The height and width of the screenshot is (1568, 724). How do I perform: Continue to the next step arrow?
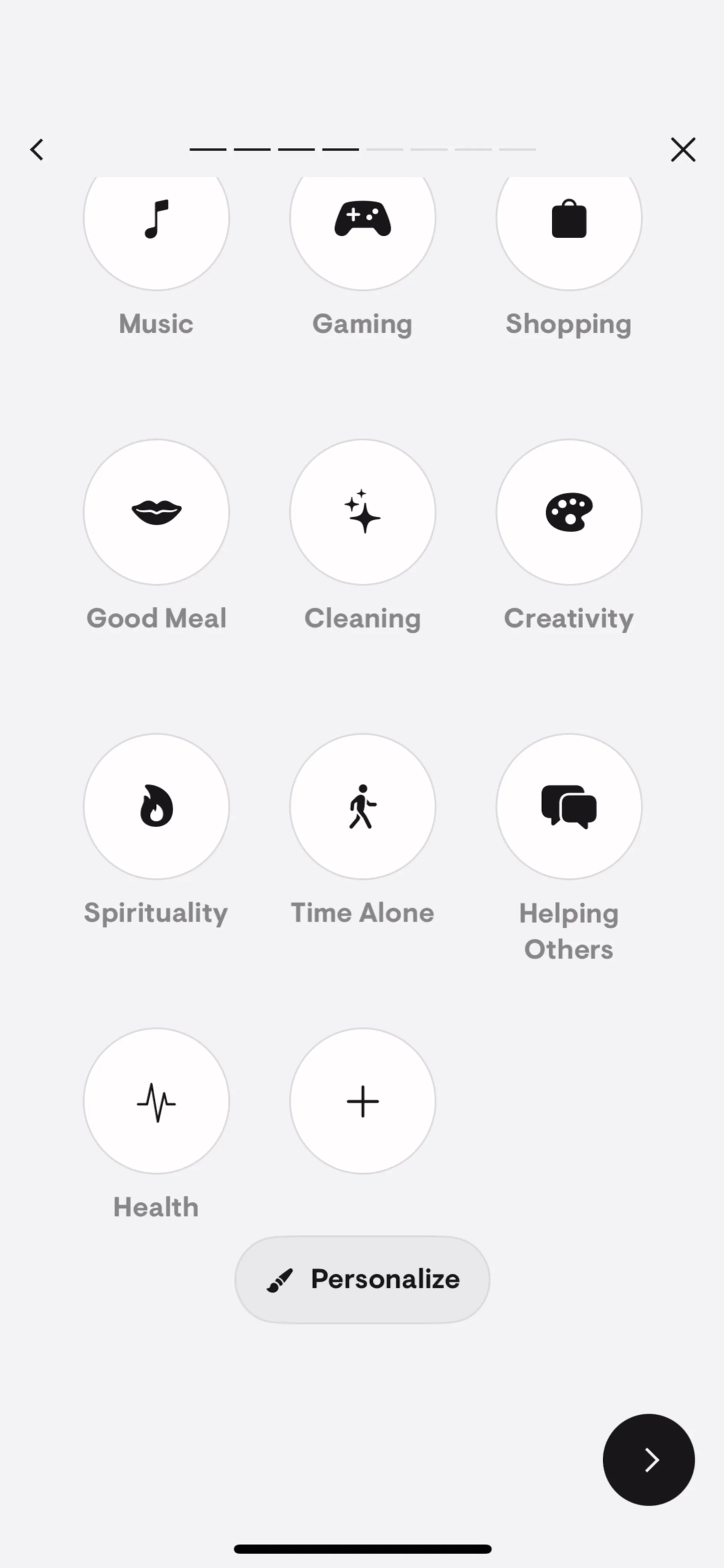pyautogui.click(x=649, y=1460)
